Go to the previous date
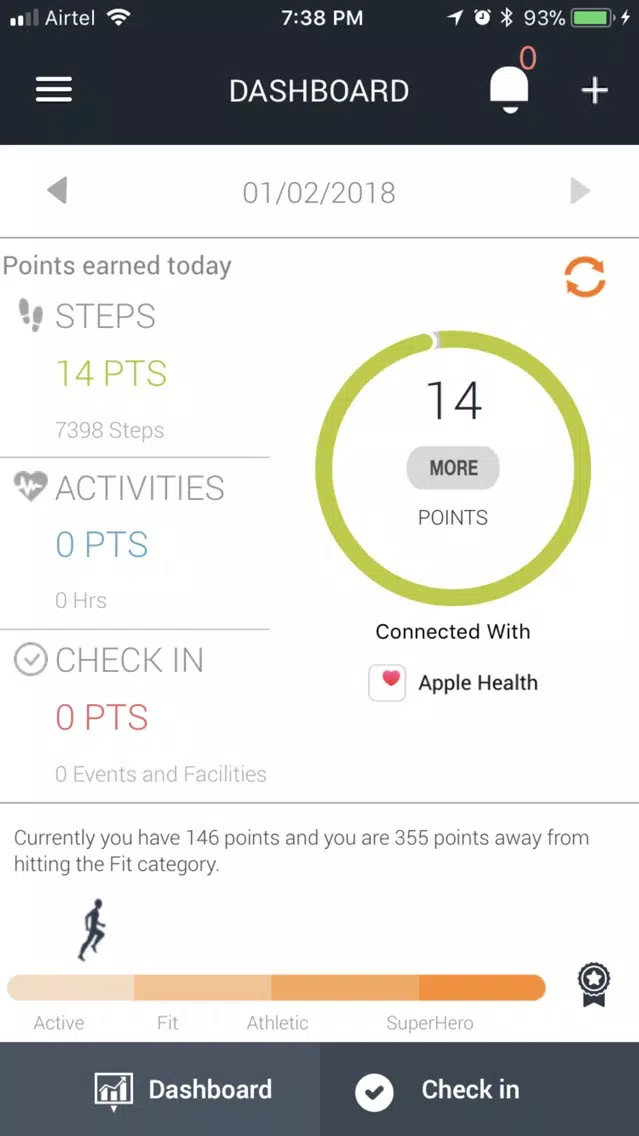 pos(57,191)
